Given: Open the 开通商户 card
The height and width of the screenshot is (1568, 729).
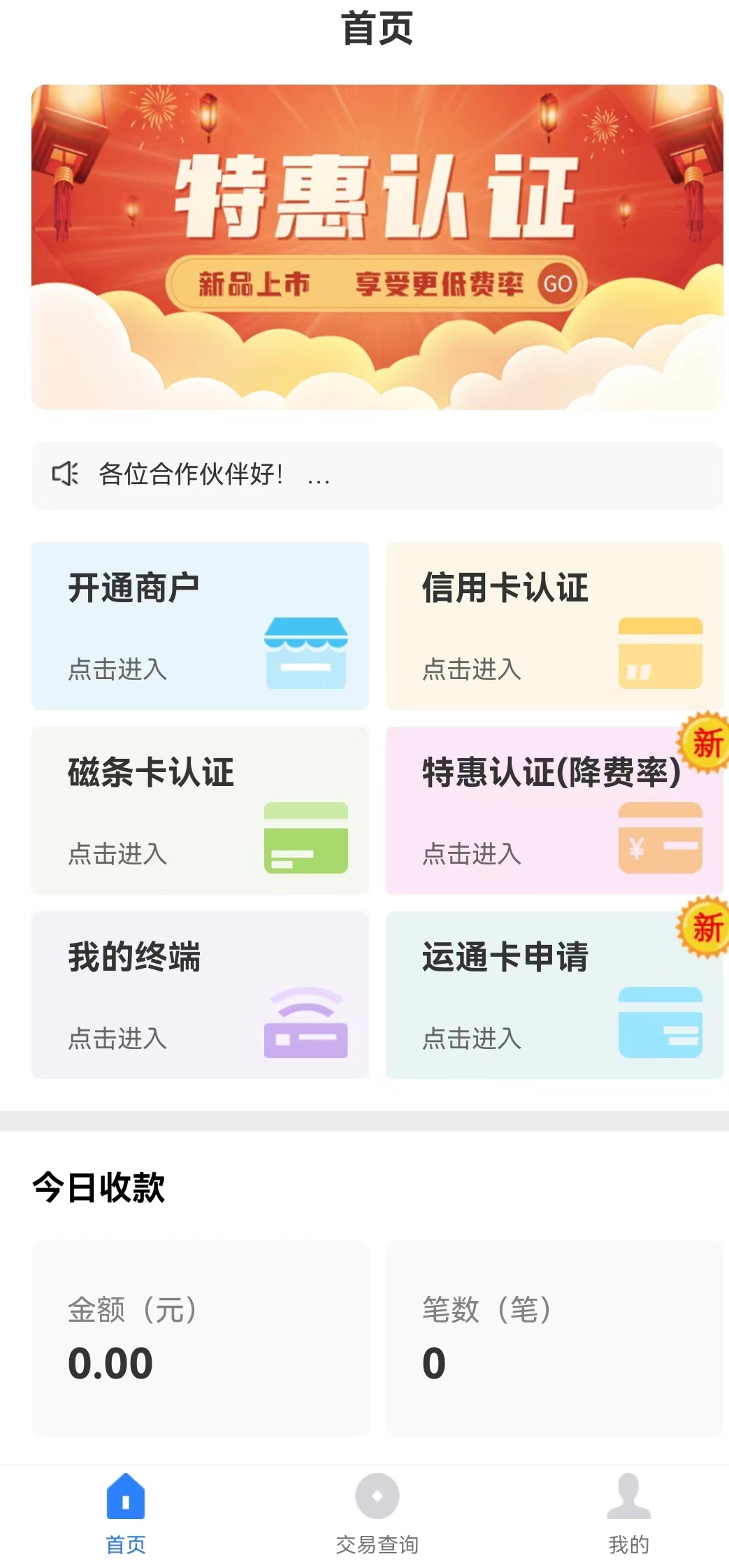Looking at the screenshot, I should [201, 626].
